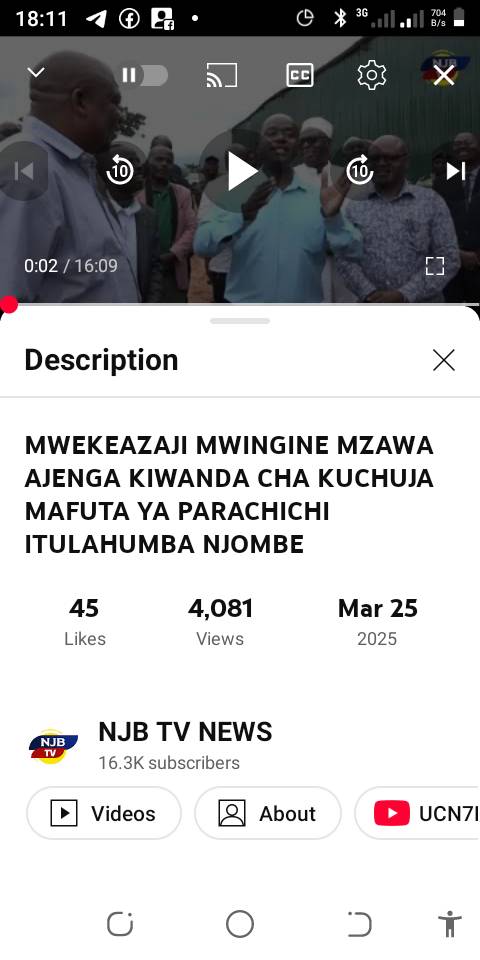The image size is (480, 960).
Task: Minimize the video player with the down chevron
Action: pyautogui.click(x=36, y=73)
